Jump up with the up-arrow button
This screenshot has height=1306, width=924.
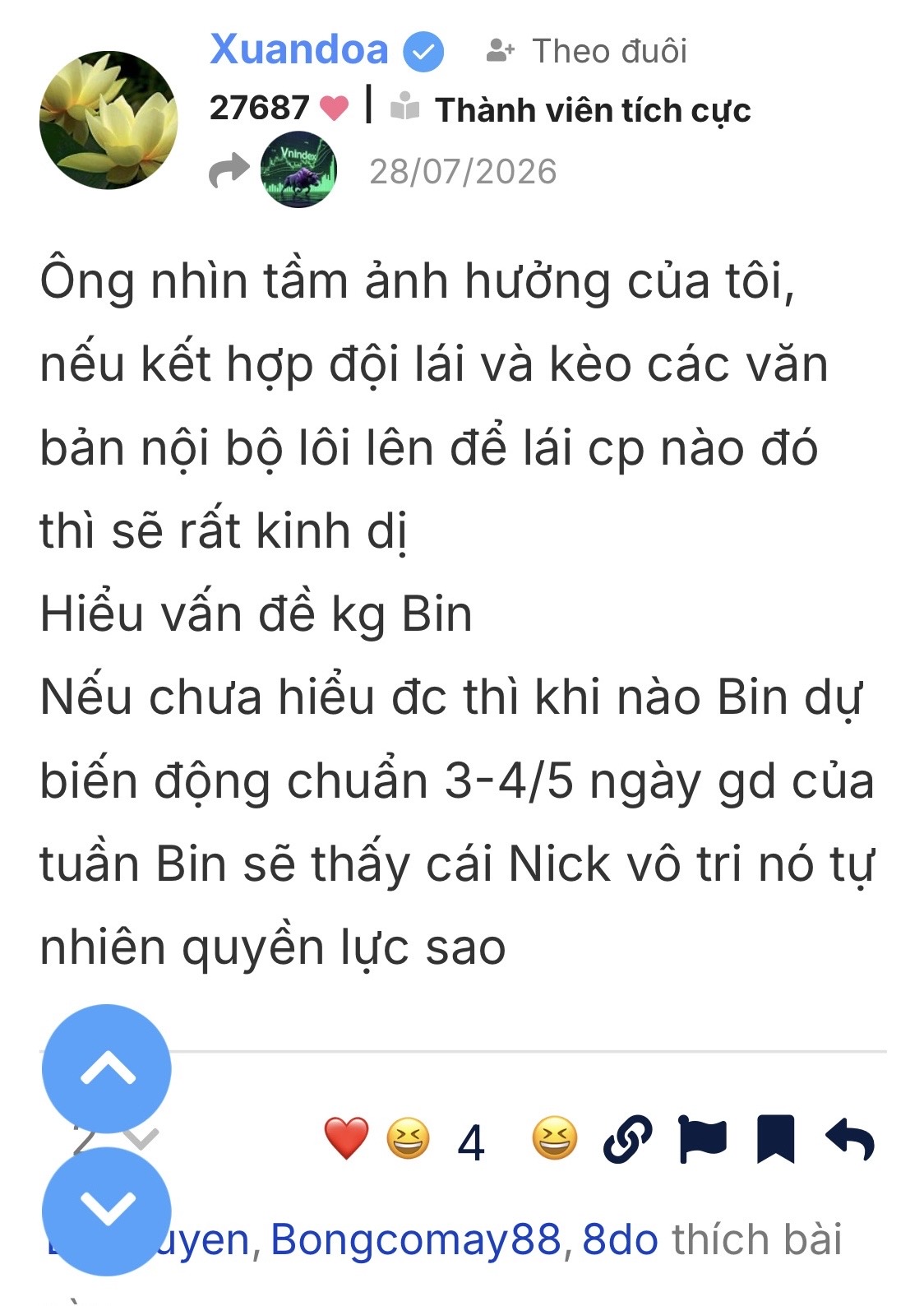pos(107,1068)
